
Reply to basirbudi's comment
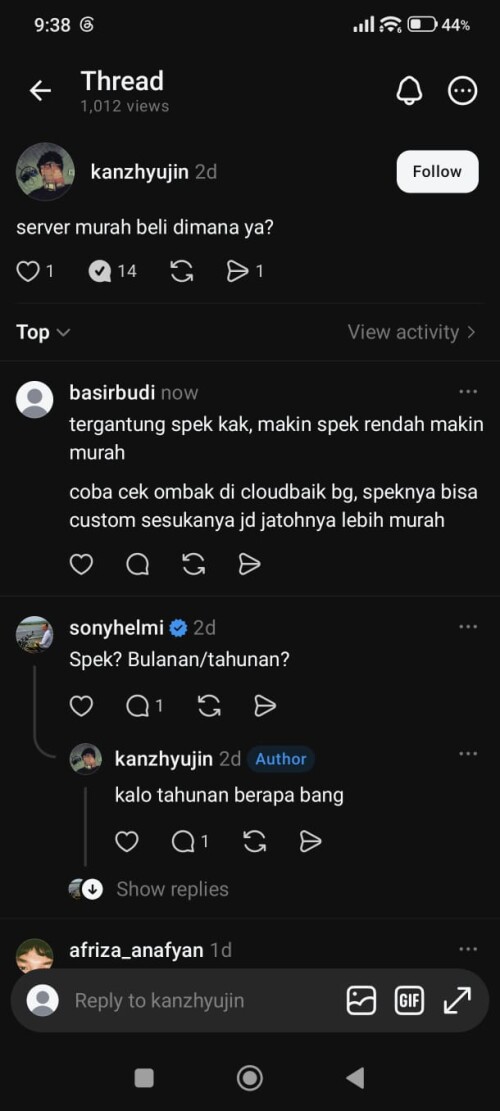coord(137,564)
